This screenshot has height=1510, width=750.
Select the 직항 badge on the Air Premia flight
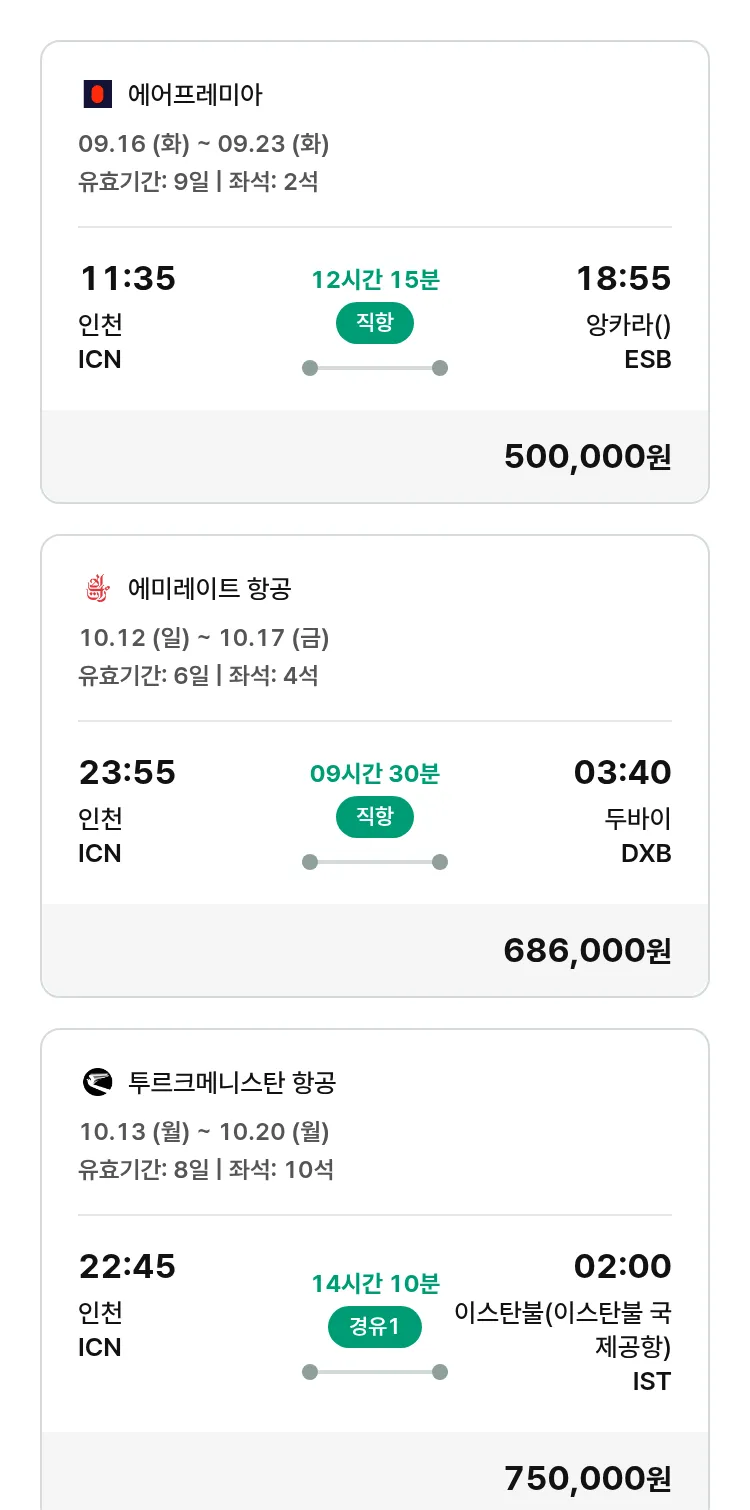click(374, 324)
